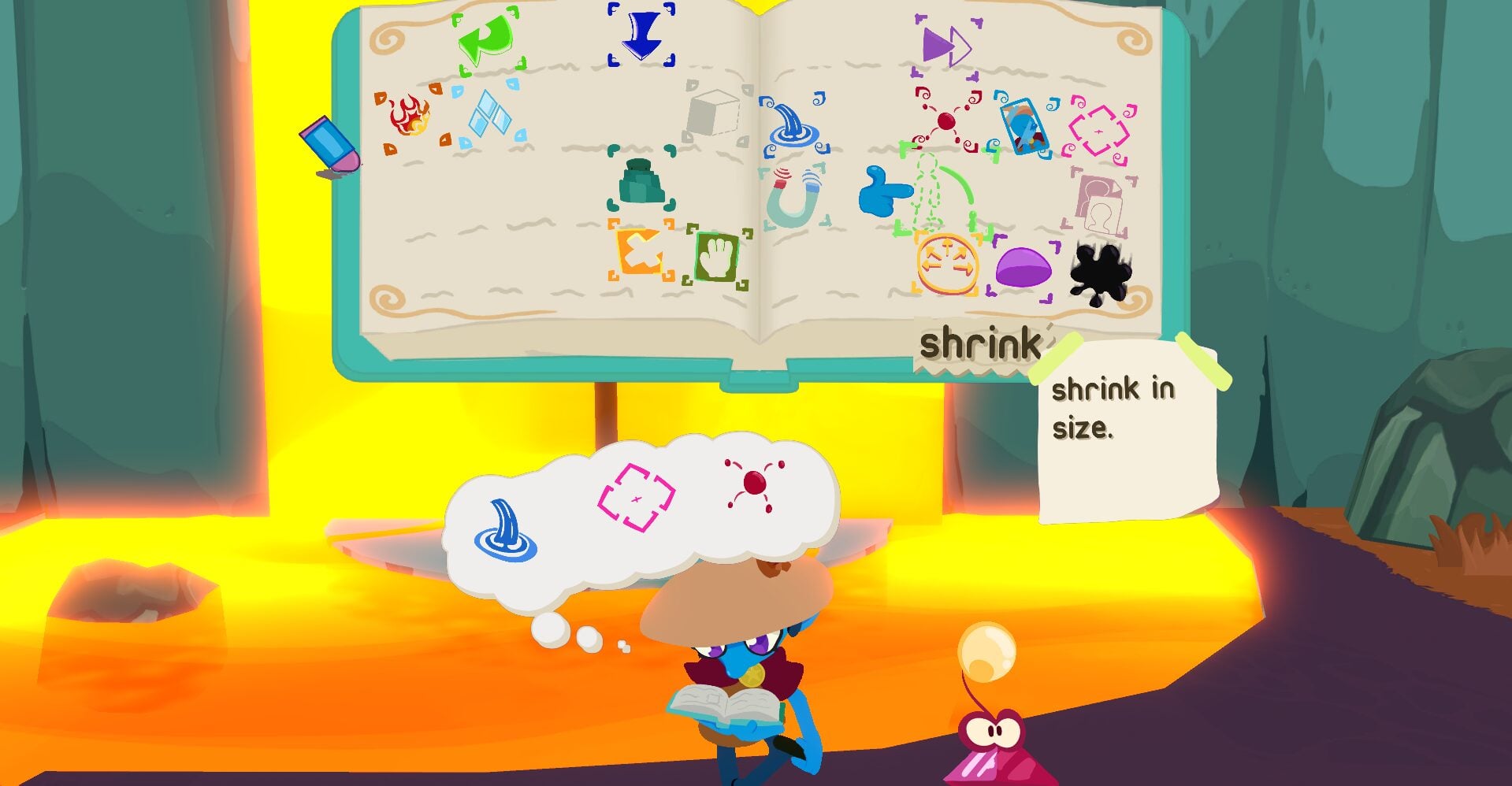Tap the purple blob spell
1512x786 pixels.
[x=1023, y=268]
